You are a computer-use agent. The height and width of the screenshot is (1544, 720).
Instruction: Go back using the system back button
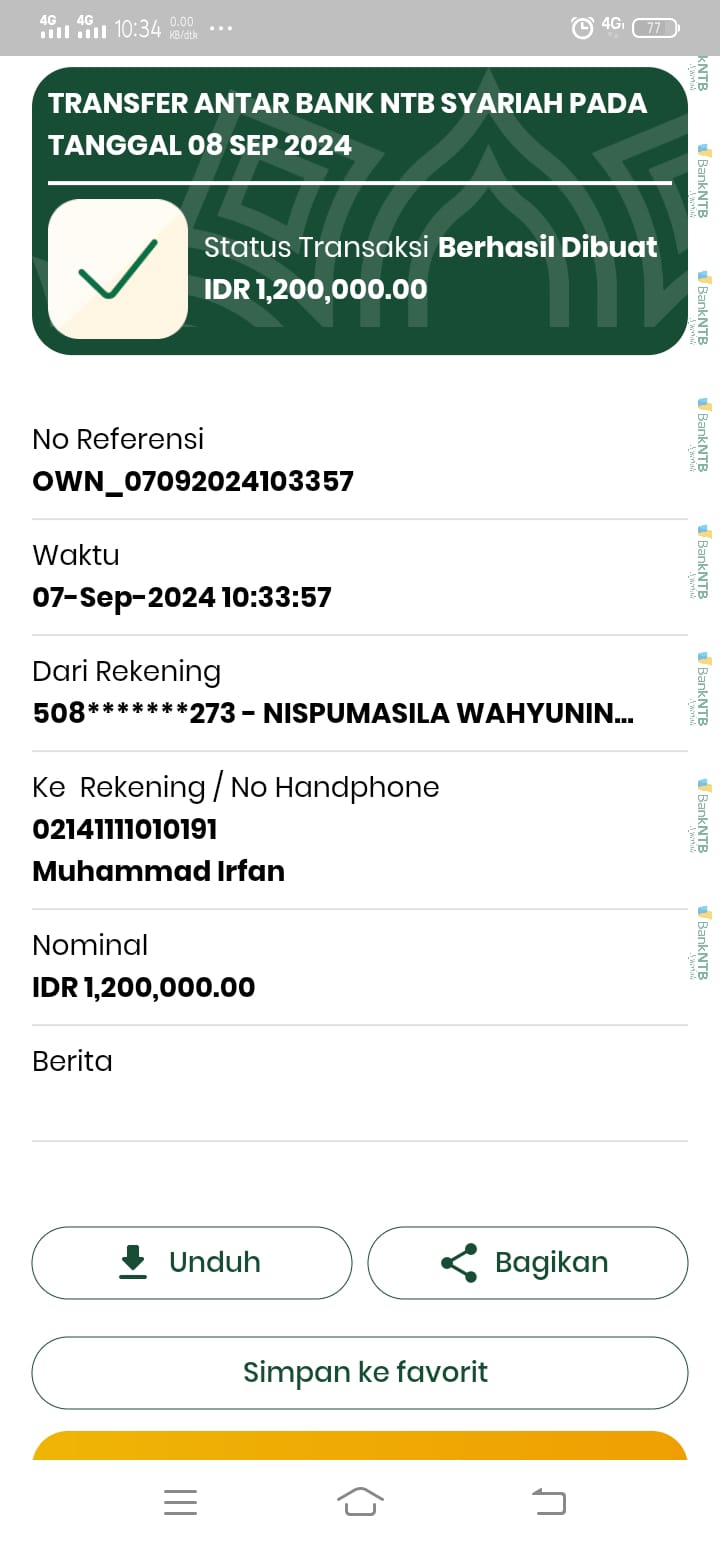tap(548, 1502)
